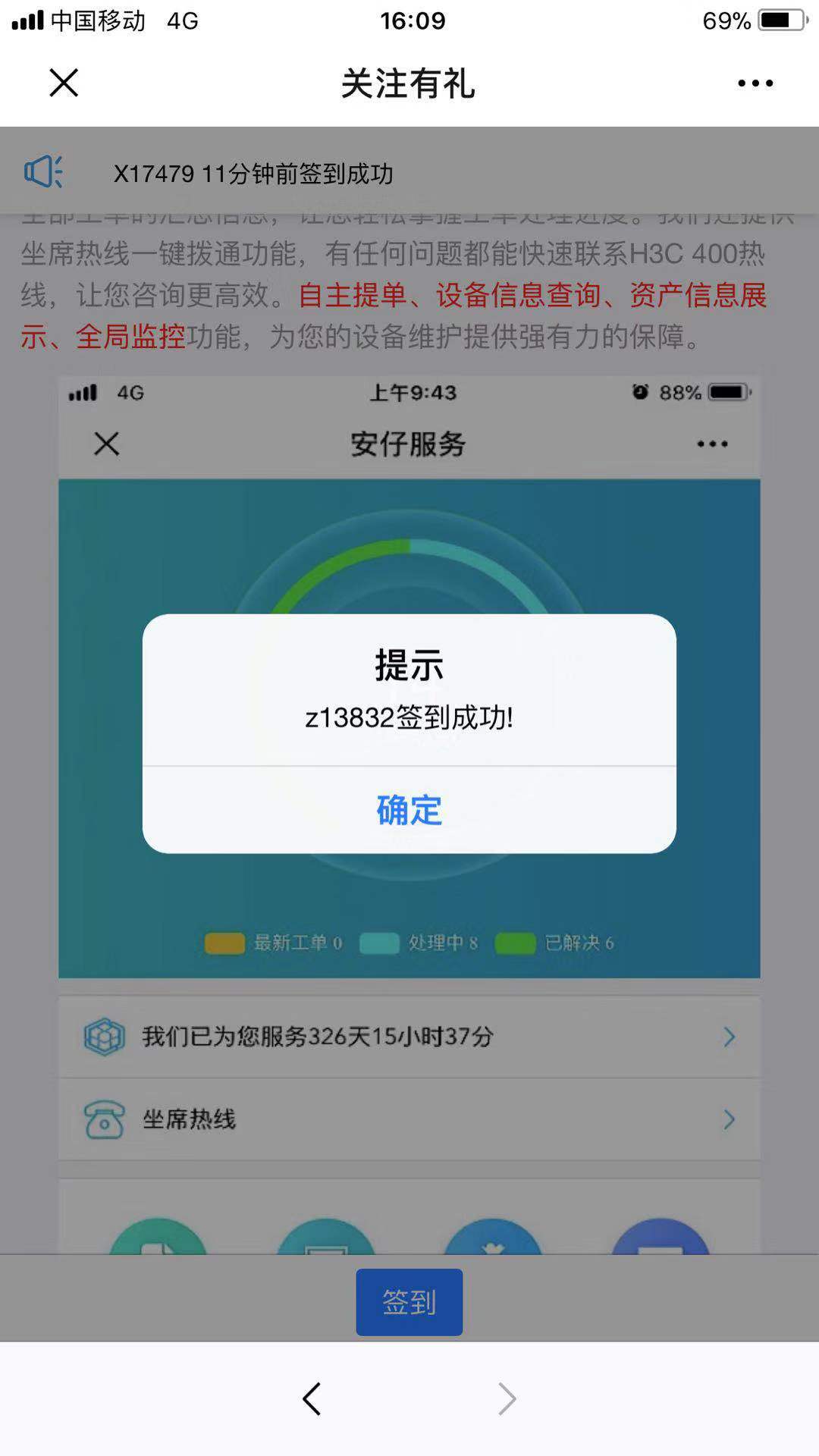819x1456 pixels.
Task: Tap the blue 签到 button
Action: click(409, 1302)
